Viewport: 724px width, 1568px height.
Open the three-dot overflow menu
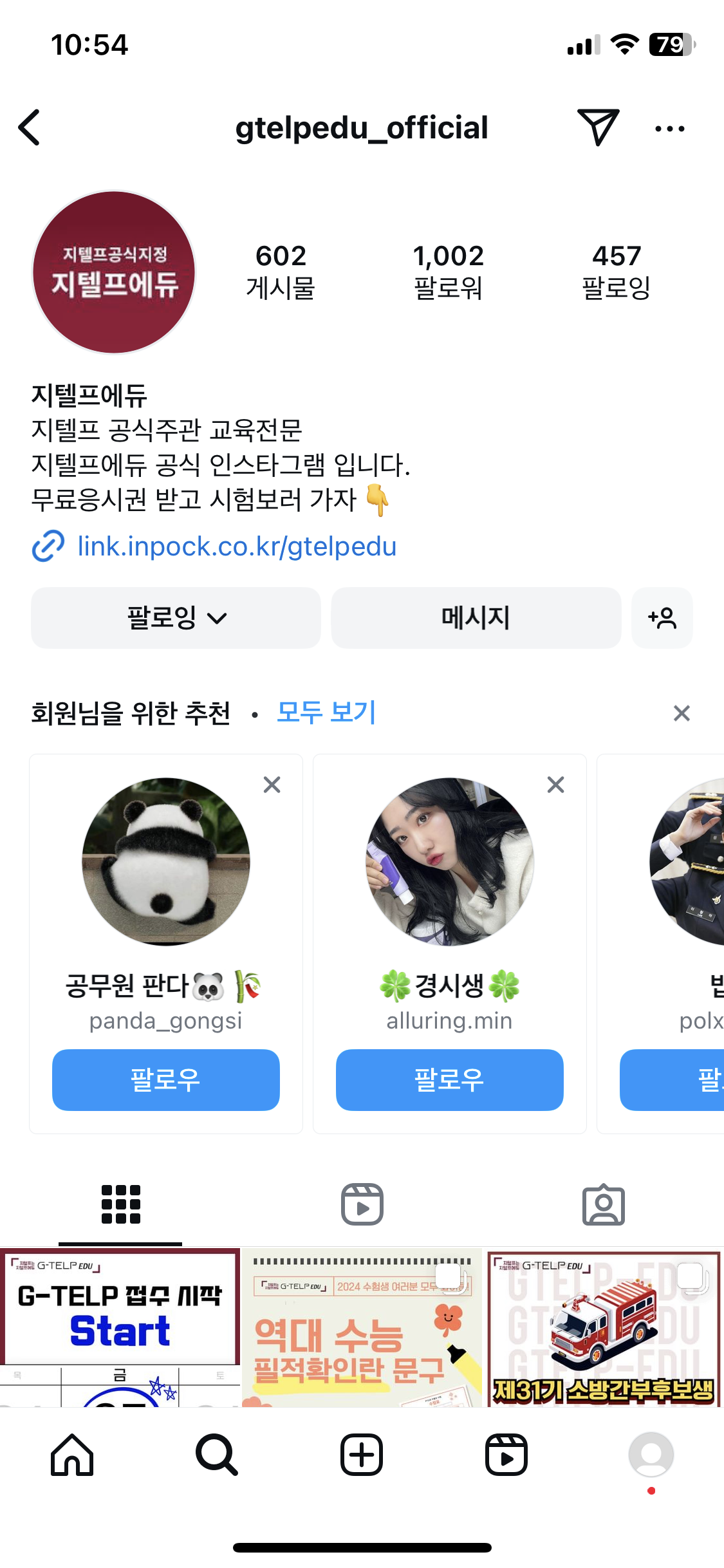[669, 129]
